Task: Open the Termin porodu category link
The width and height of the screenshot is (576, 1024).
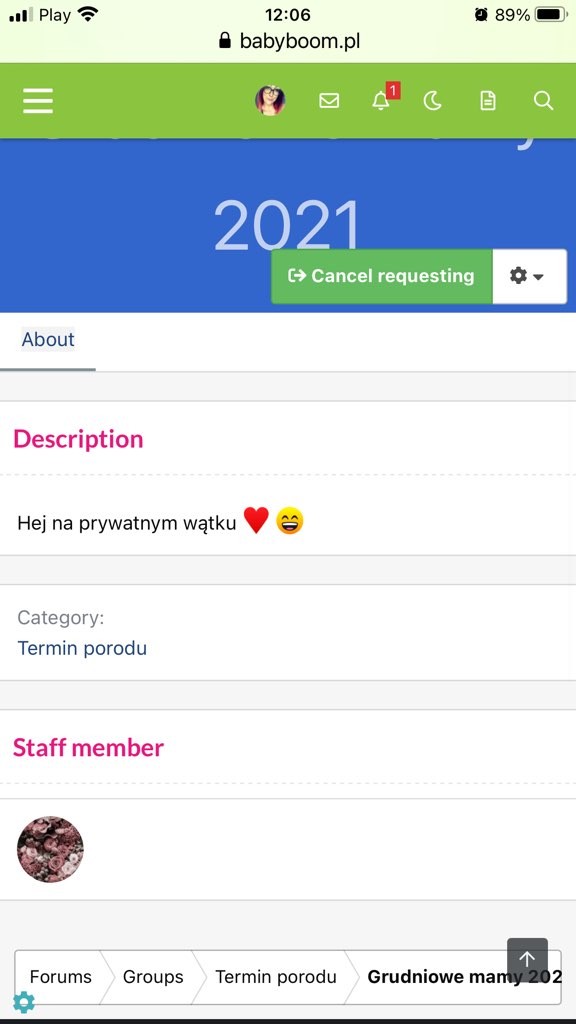Action: click(x=82, y=648)
